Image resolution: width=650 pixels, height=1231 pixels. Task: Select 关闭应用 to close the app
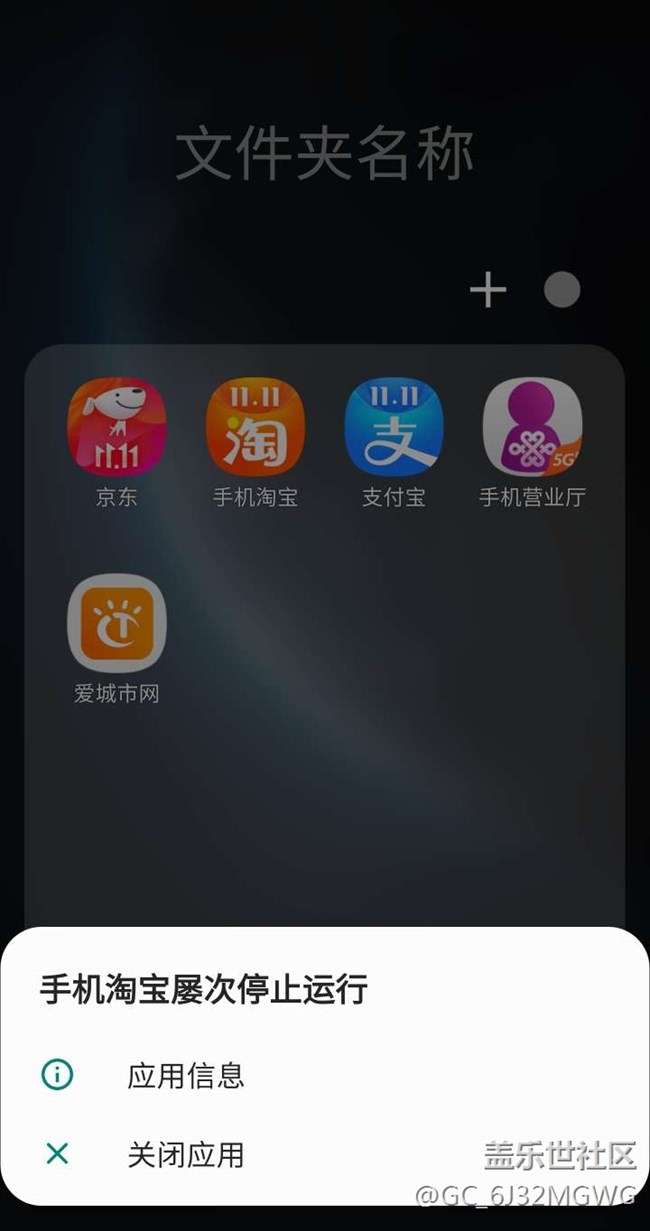click(325, 1156)
